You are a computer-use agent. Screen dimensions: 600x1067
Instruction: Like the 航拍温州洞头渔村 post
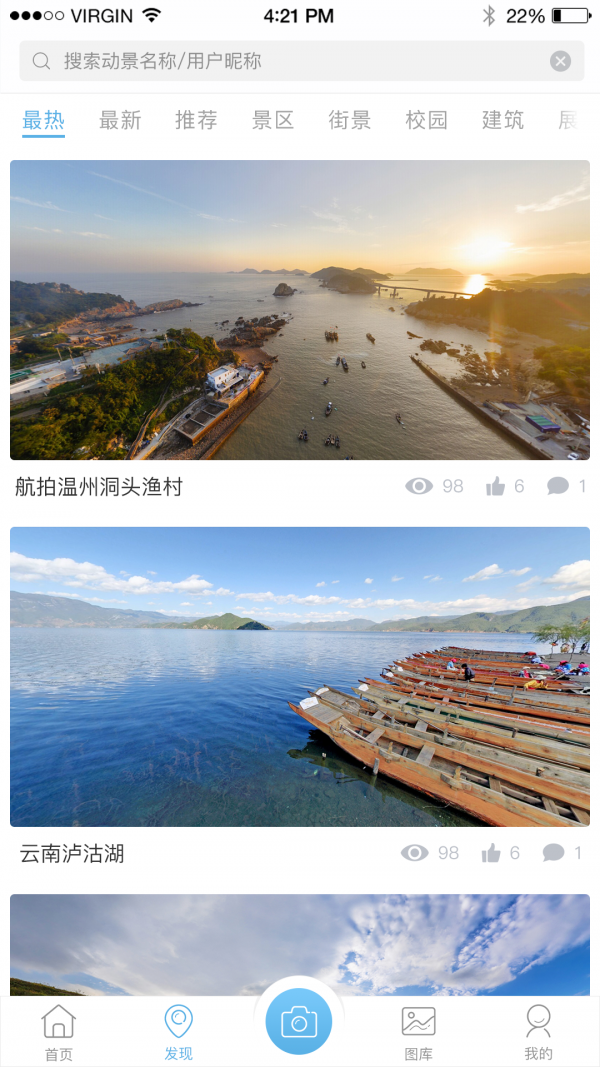tap(496, 487)
